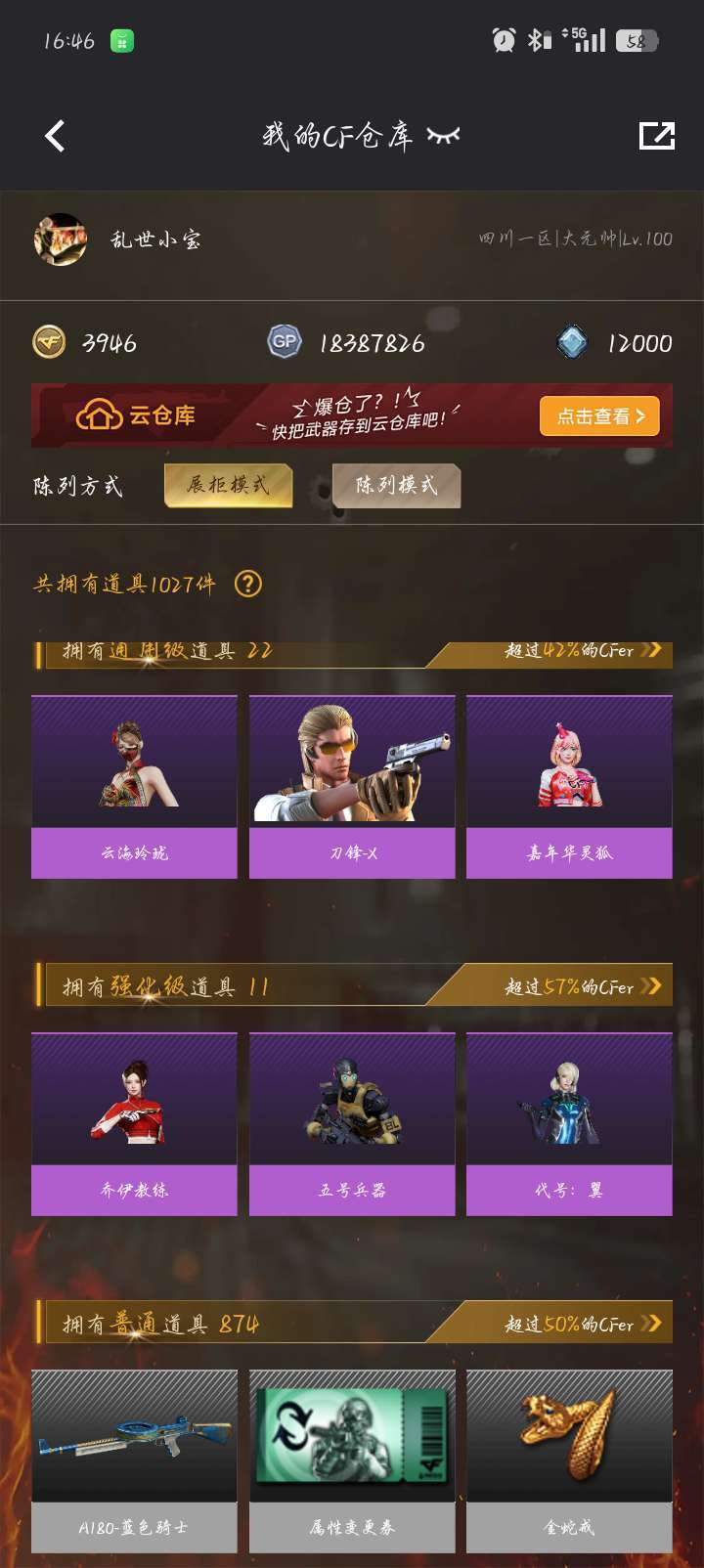Open the share icon at top right
Image resolution: width=704 pixels, height=1568 pixels.
coord(656,136)
